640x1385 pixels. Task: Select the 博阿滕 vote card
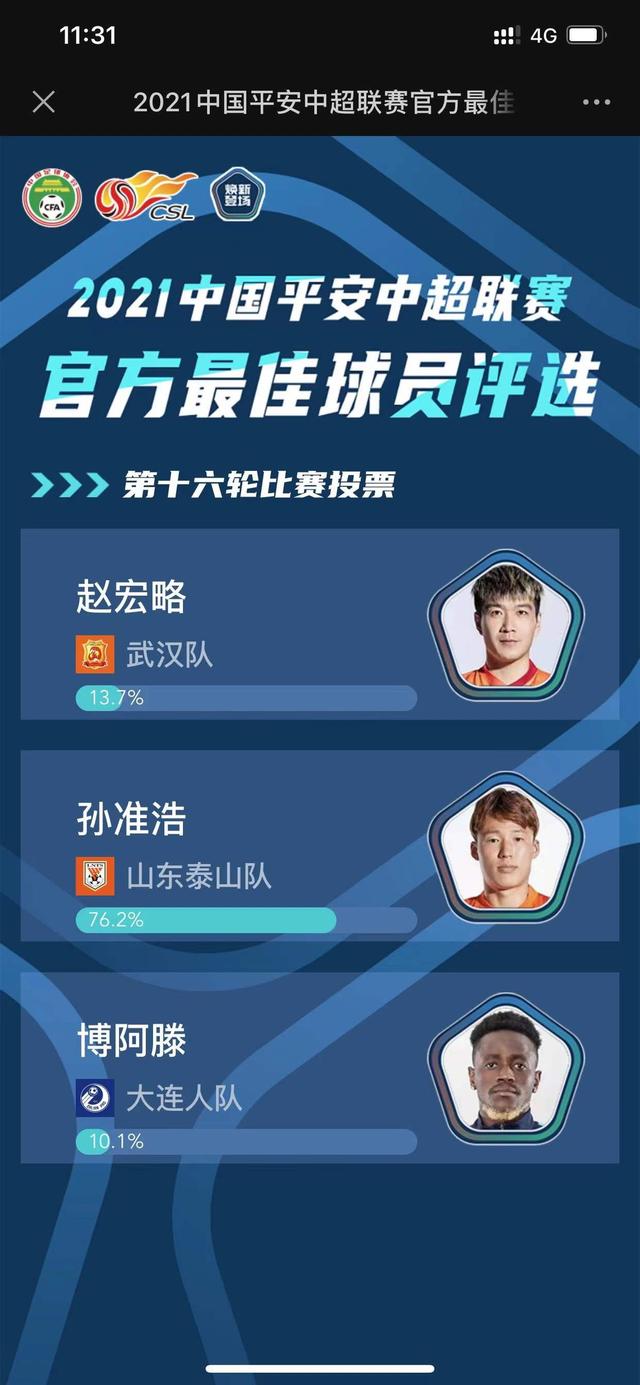319,1068
